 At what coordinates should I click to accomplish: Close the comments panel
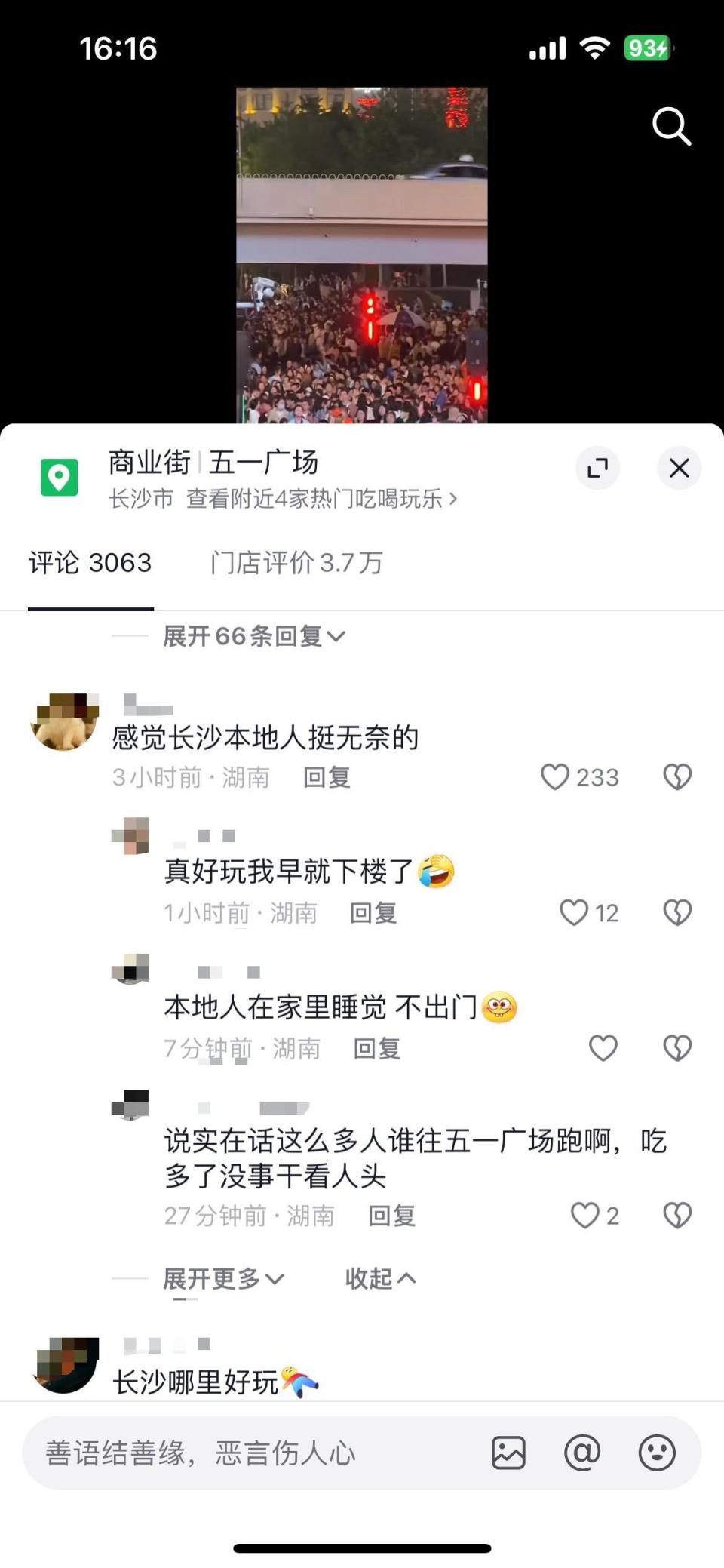tap(679, 468)
